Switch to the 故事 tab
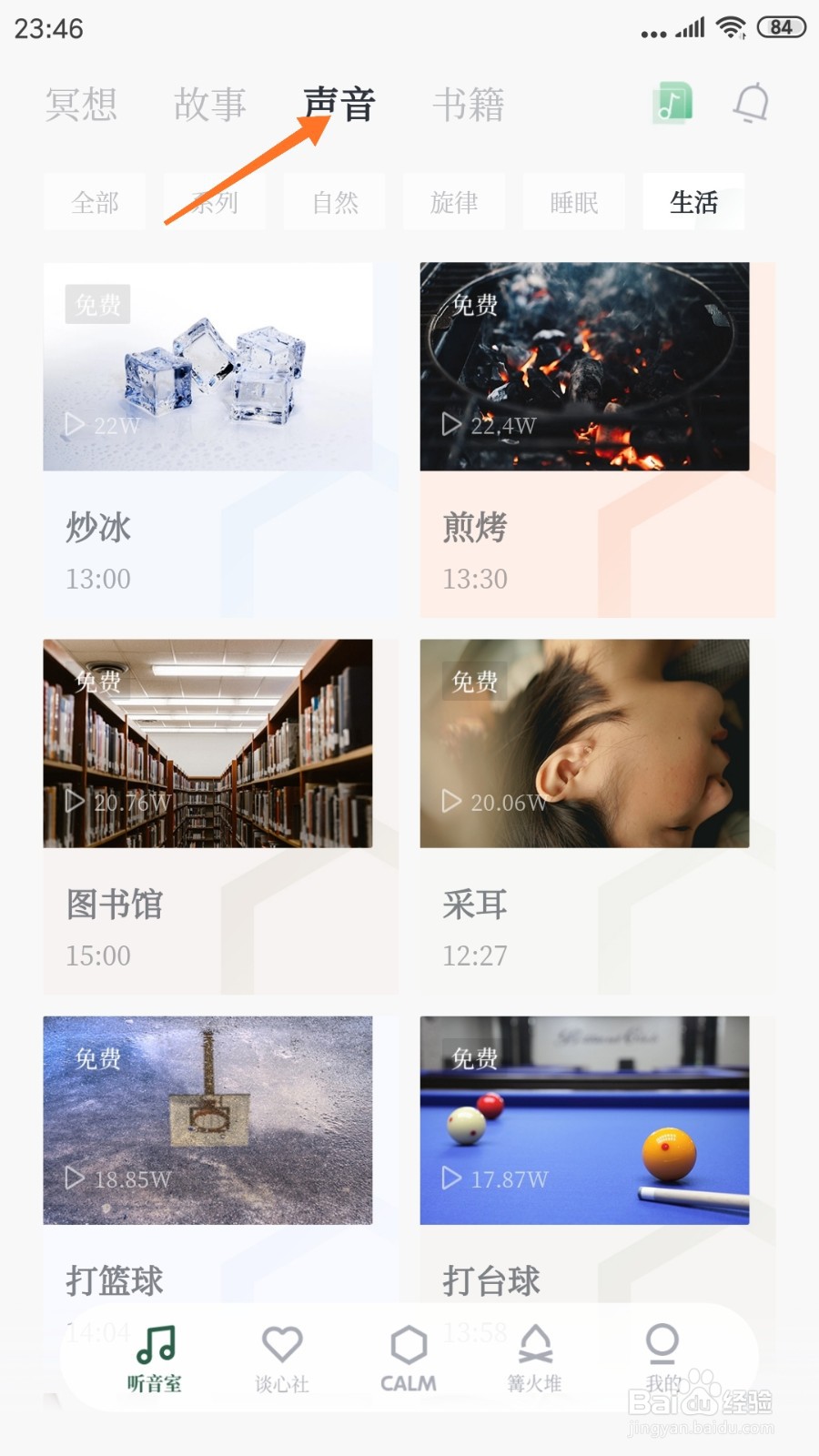 210,105
